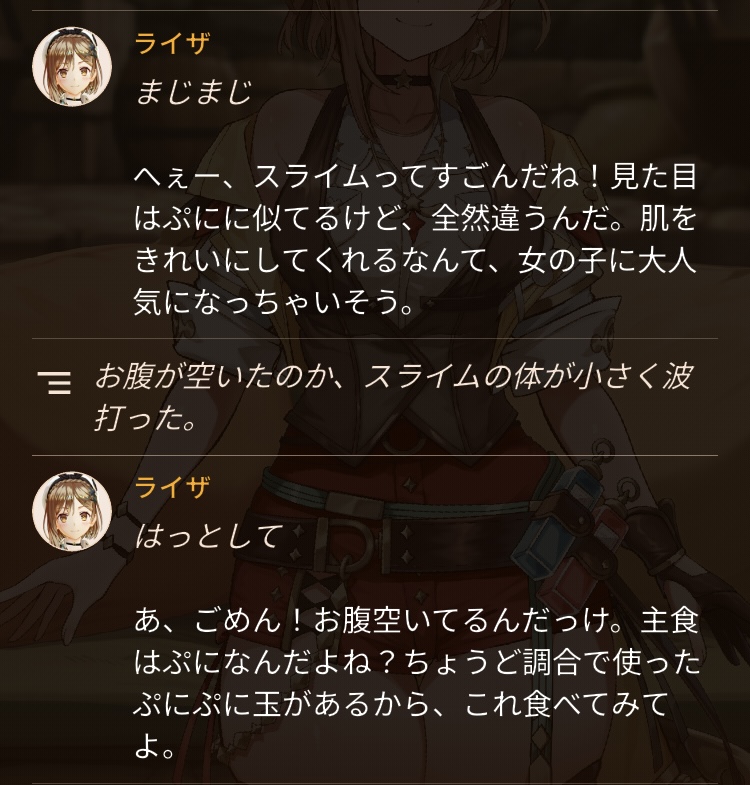750x785 pixels.
Task: Open ライザ's avatar beside the まじまじ message
Action: (x=72, y=67)
